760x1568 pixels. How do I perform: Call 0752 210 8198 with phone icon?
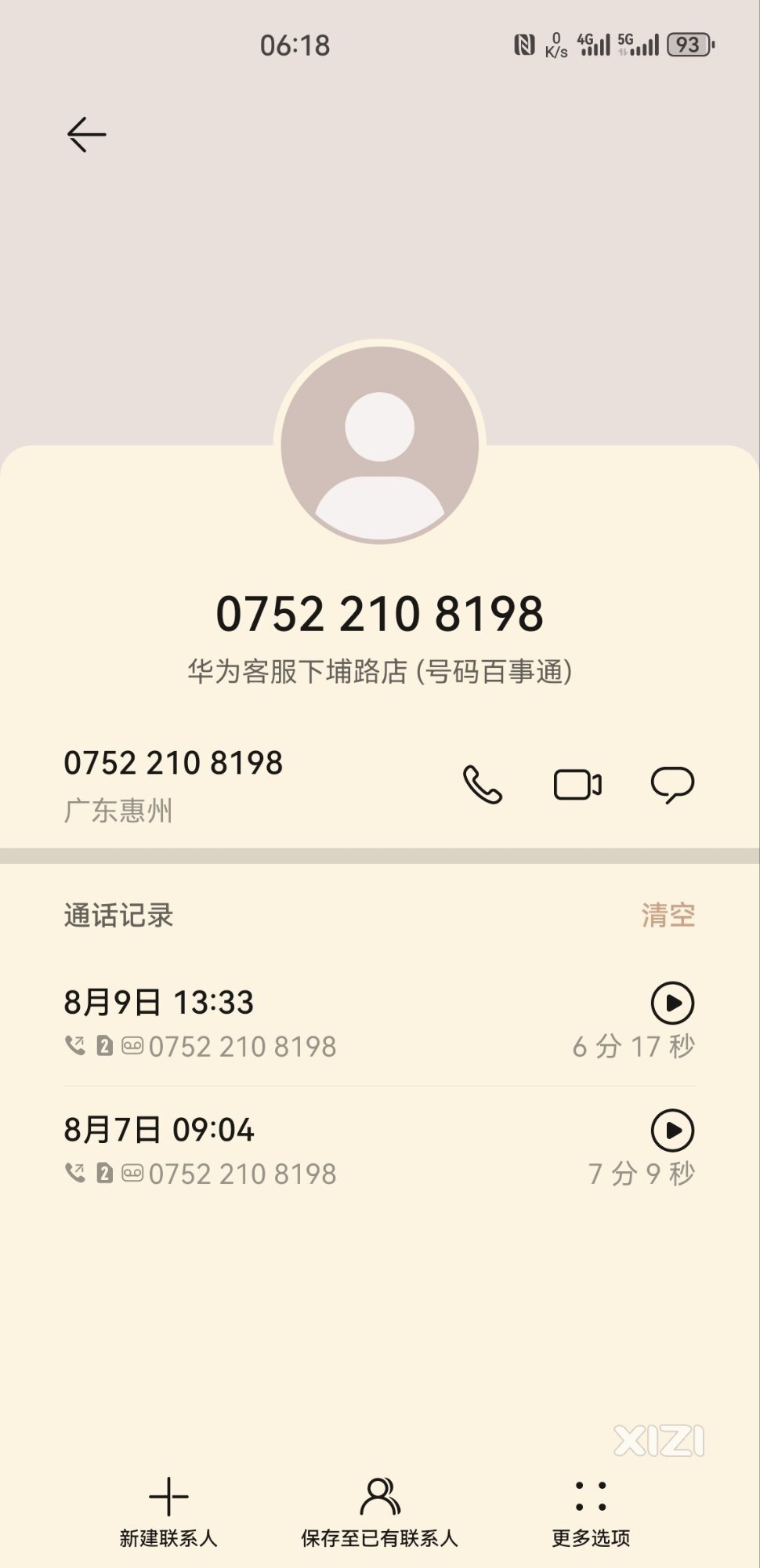tap(483, 785)
